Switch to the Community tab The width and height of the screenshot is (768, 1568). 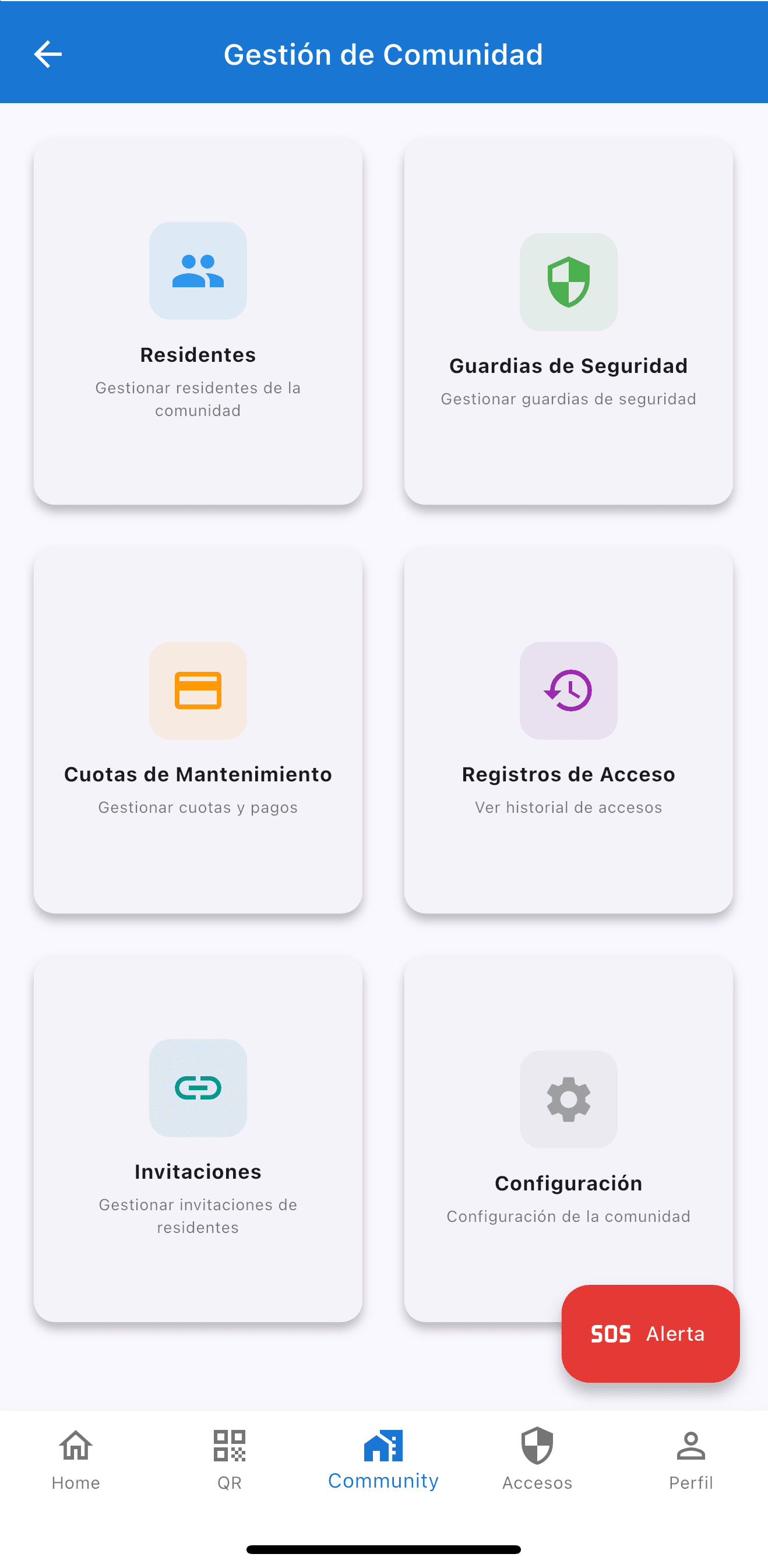click(x=383, y=1458)
